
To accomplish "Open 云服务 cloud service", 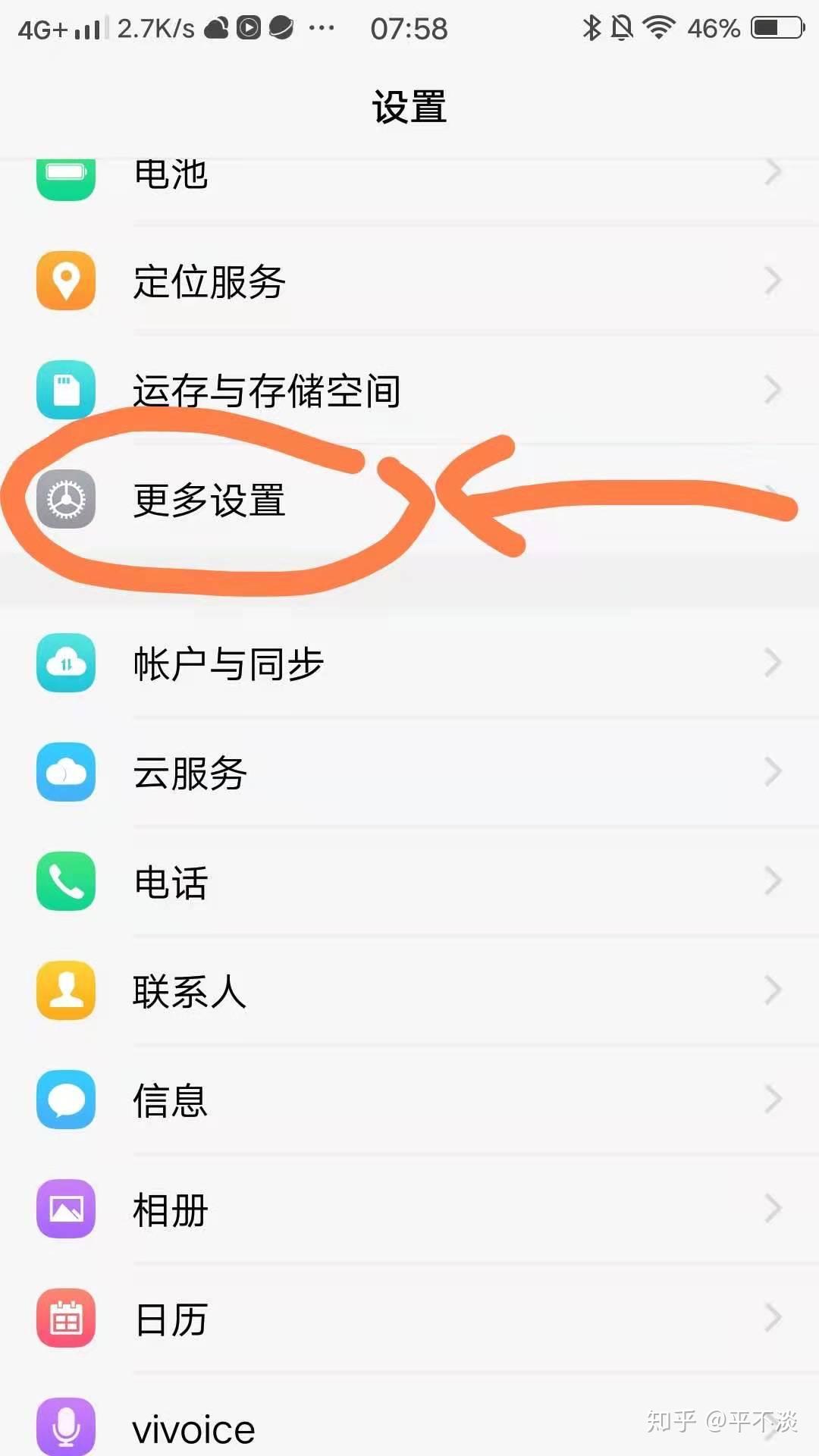I will pos(409,773).
